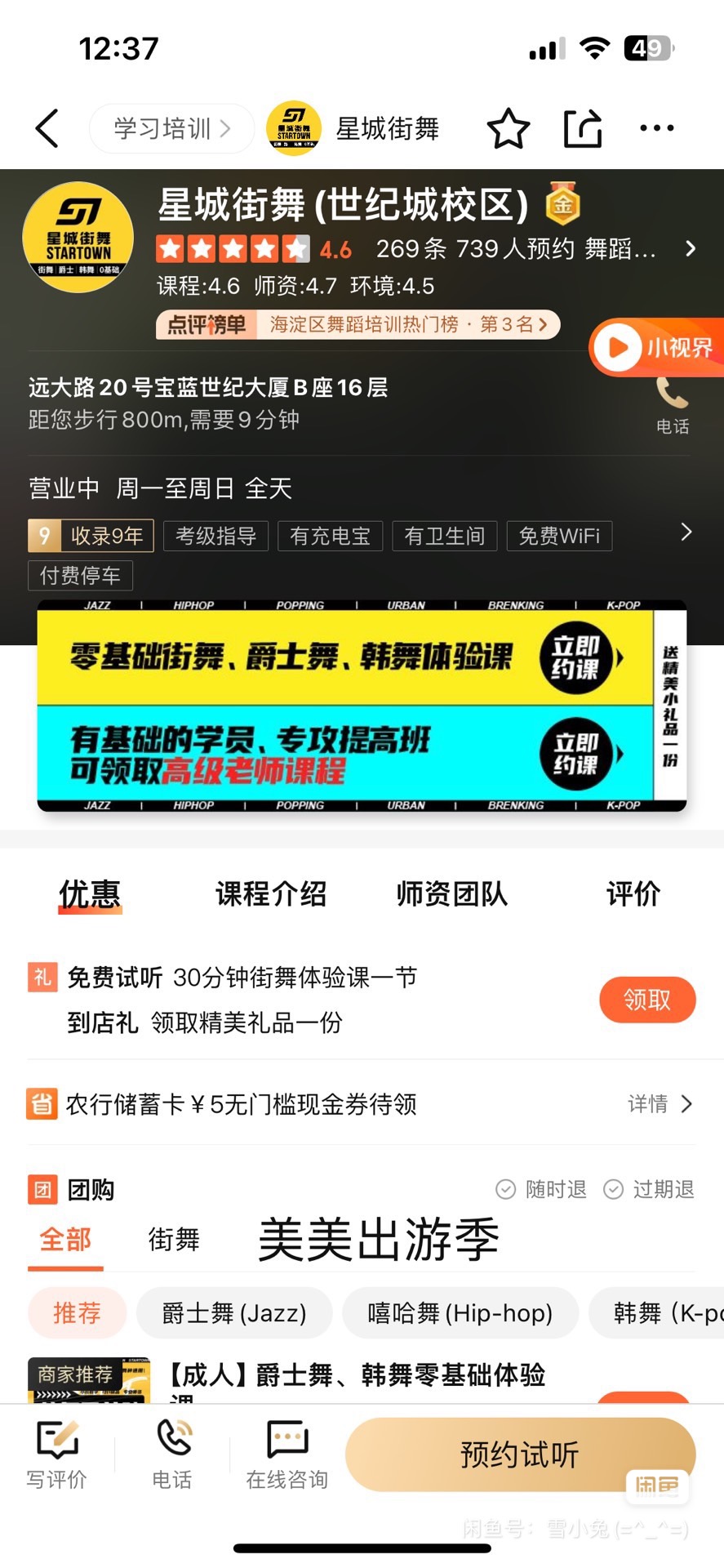Go back using the top-left arrow
Screen dimensions: 724x1568
tap(47, 128)
